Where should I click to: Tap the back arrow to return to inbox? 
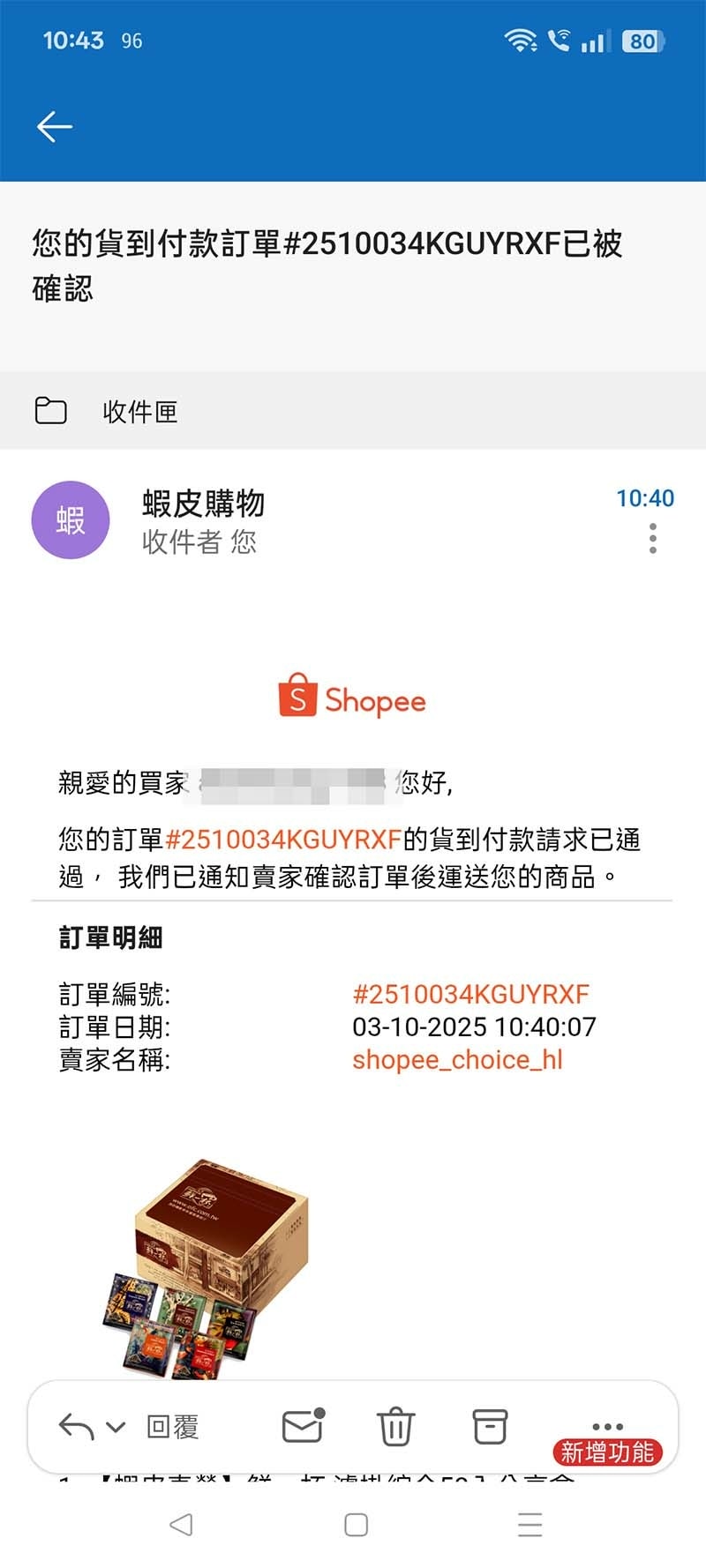[x=55, y=125]
